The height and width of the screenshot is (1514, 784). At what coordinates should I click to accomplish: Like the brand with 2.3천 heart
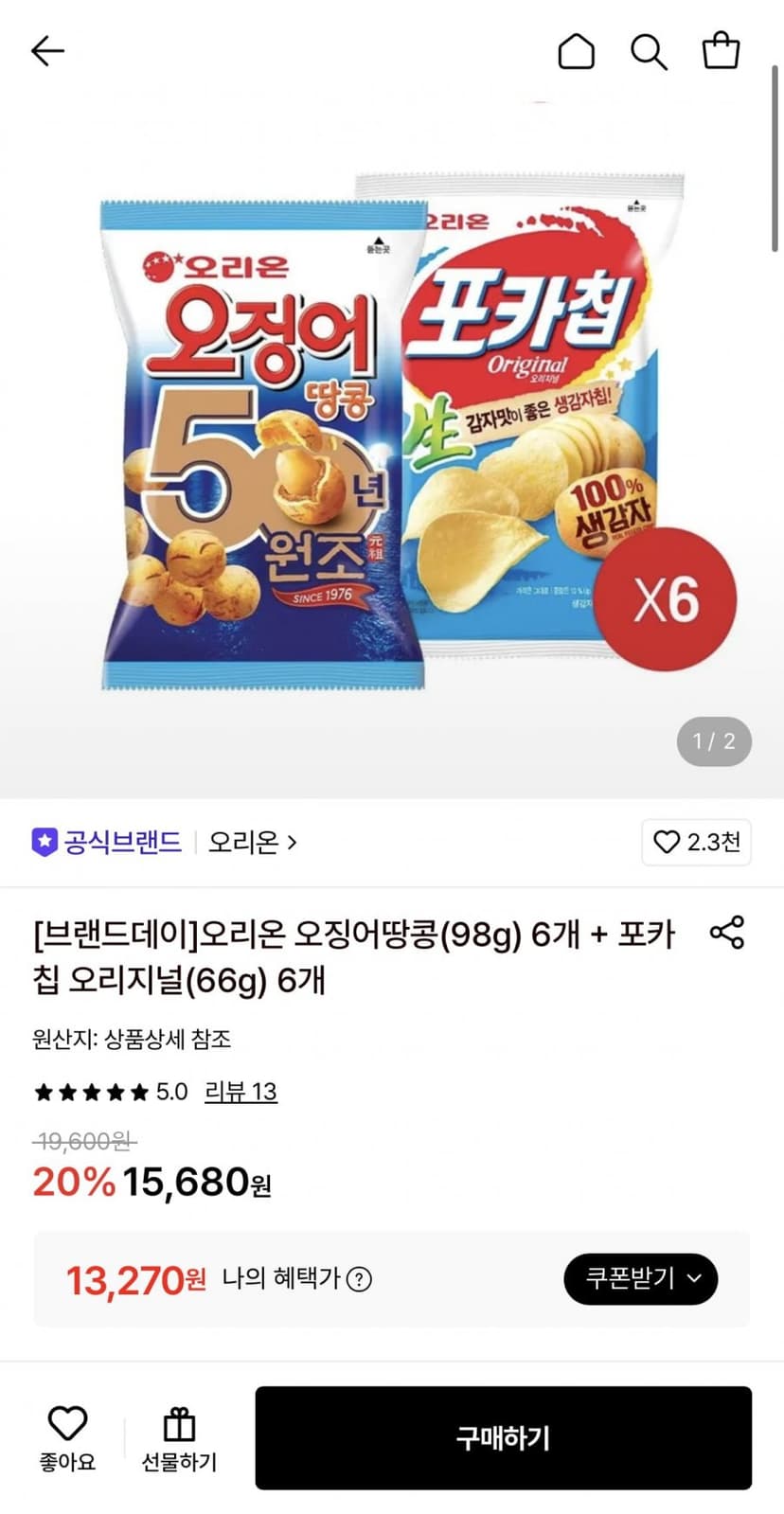pos(697,842)
